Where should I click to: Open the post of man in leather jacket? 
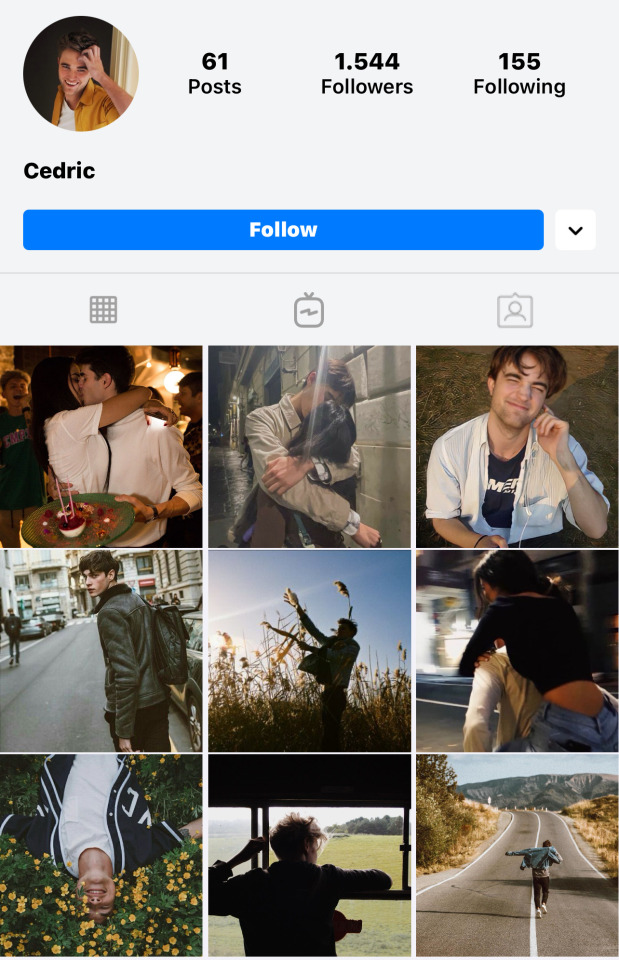point(101,650)
